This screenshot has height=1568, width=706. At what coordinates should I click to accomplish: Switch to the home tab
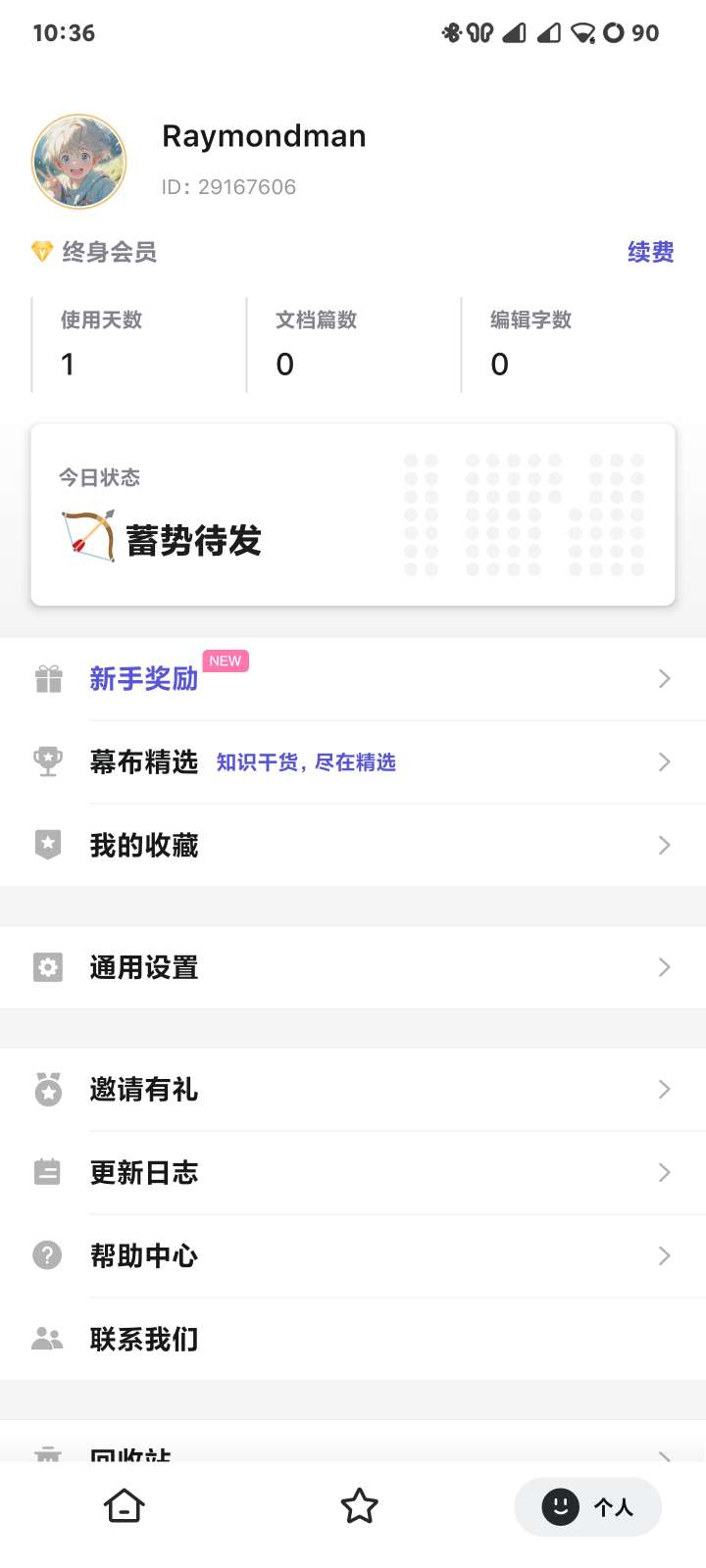tap(125, 1506)
